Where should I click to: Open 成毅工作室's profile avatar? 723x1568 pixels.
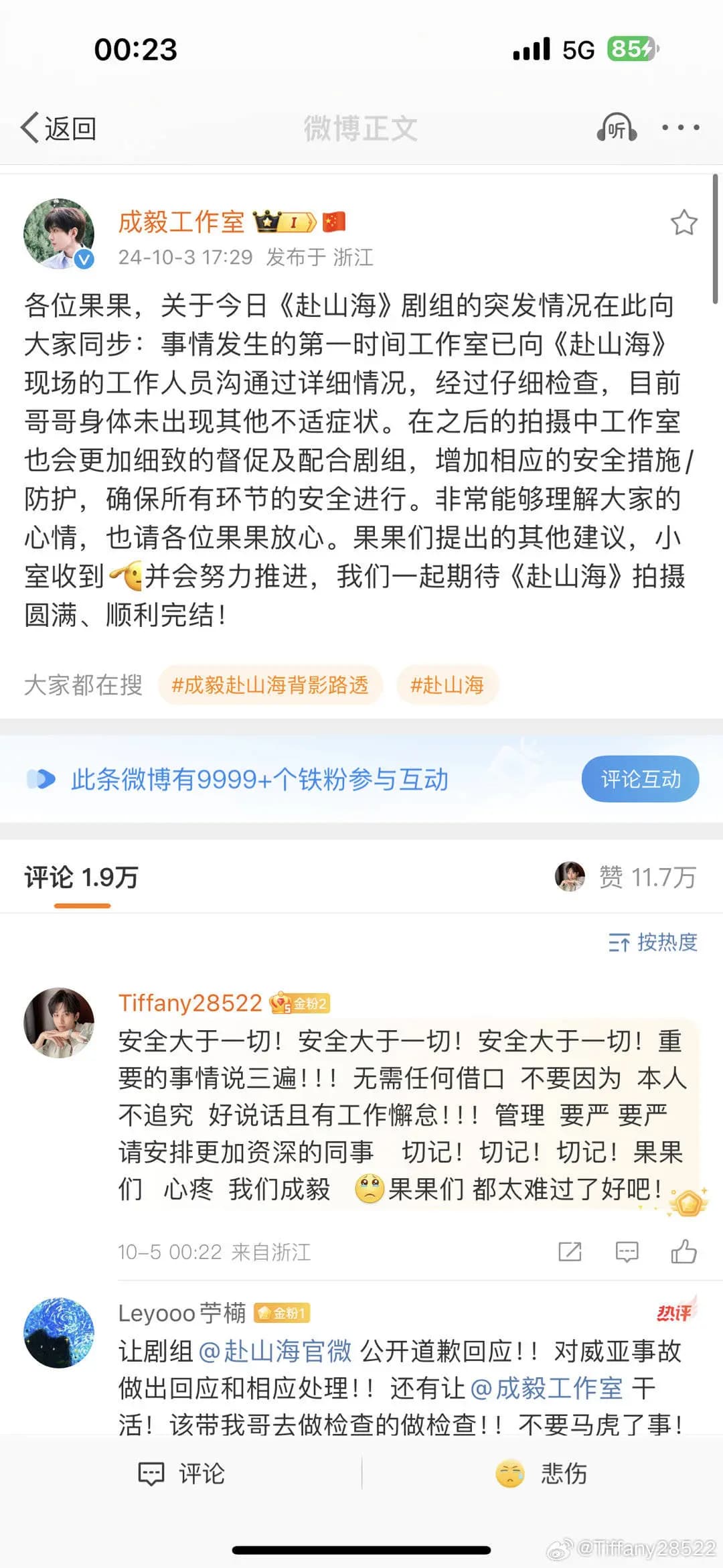coord(59,234)
